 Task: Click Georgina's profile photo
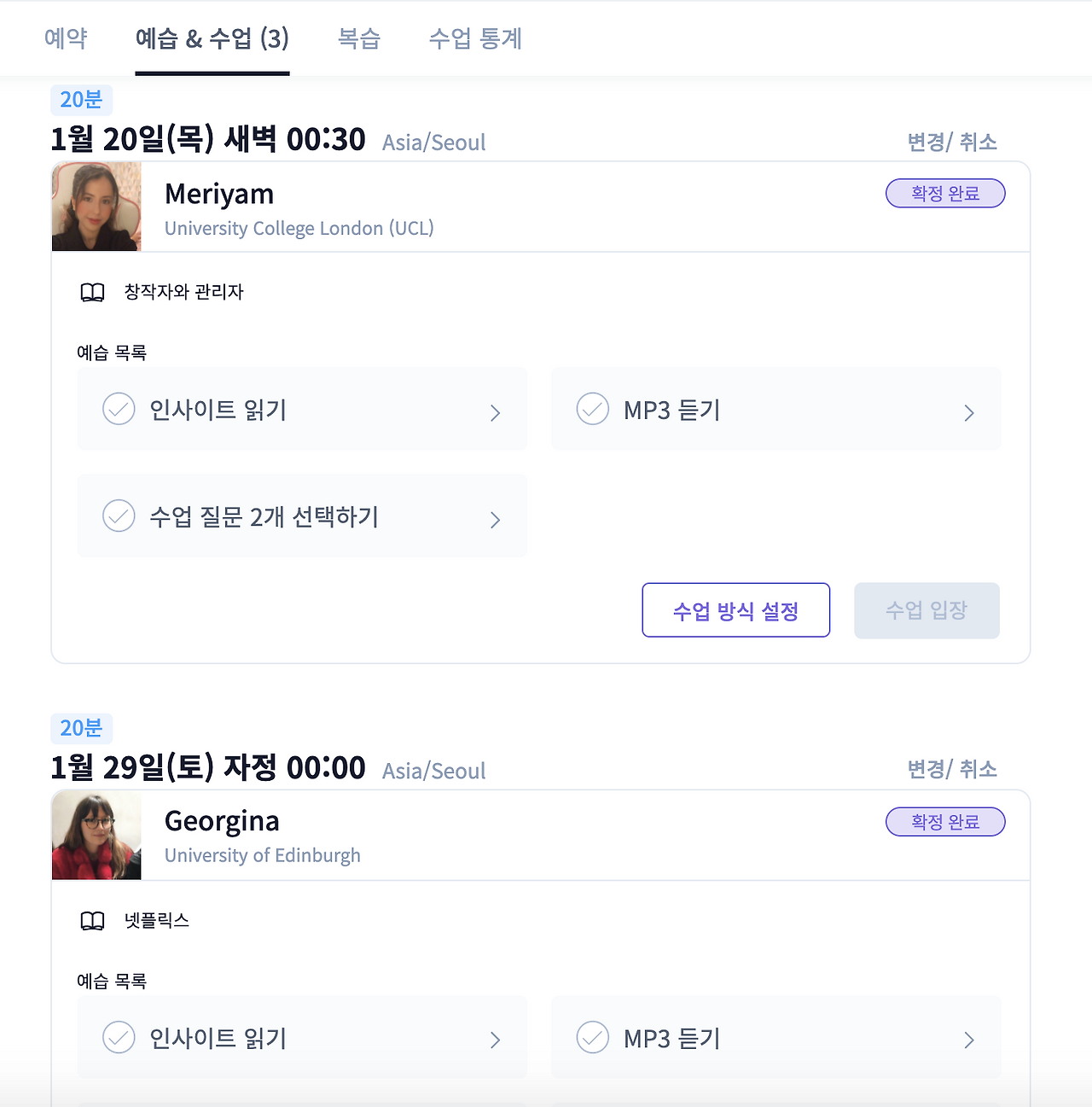click(x=96, y=835)
